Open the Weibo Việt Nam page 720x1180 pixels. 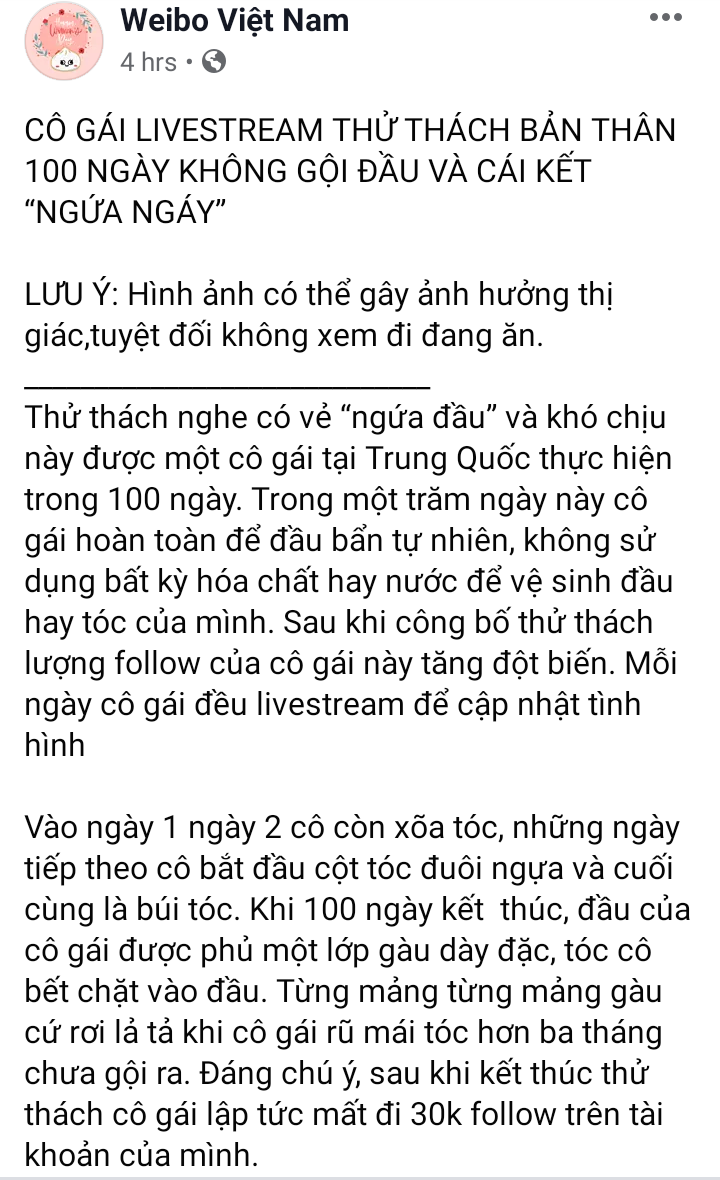[x=234, y=19]
